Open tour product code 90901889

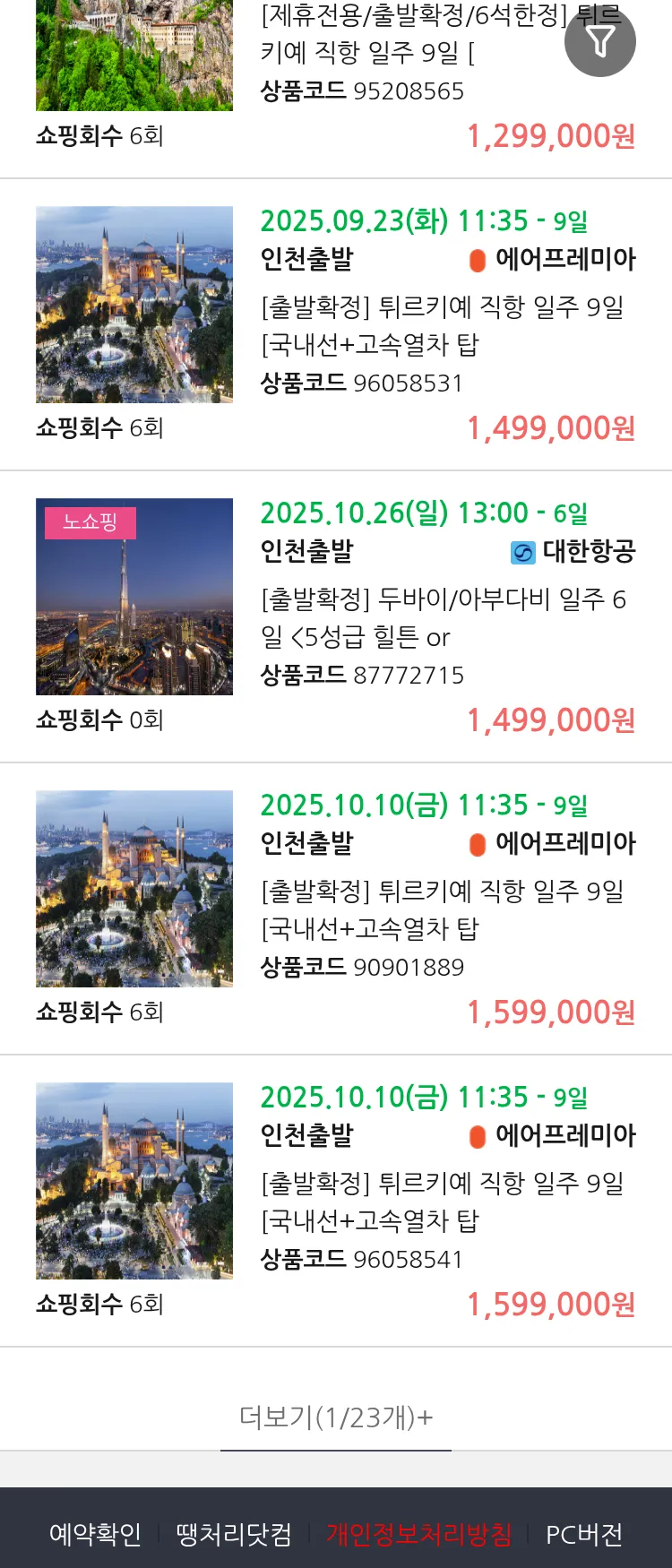442,909
